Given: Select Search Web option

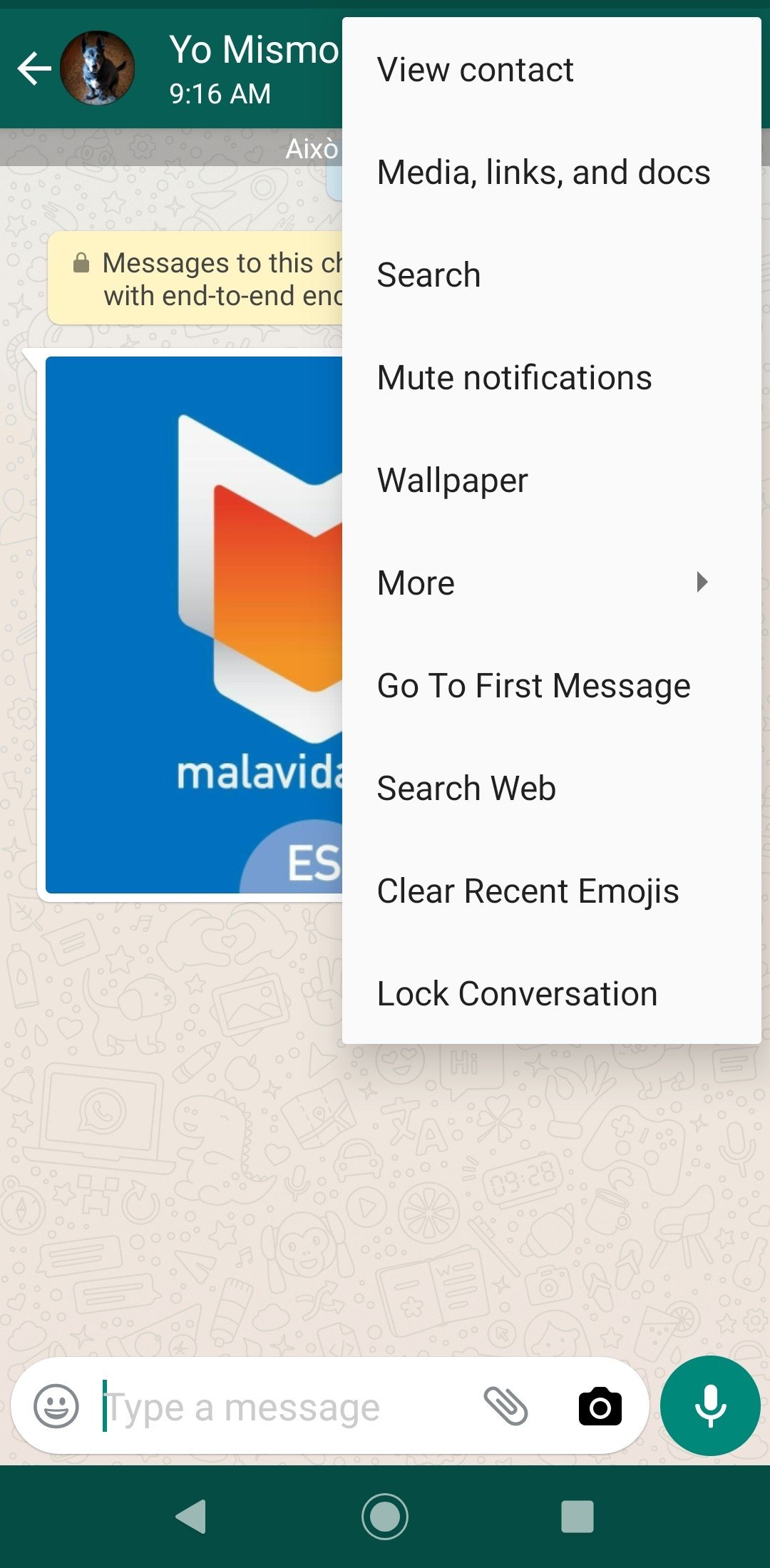Looking at the screenshot, I should [x=551, y=788].
